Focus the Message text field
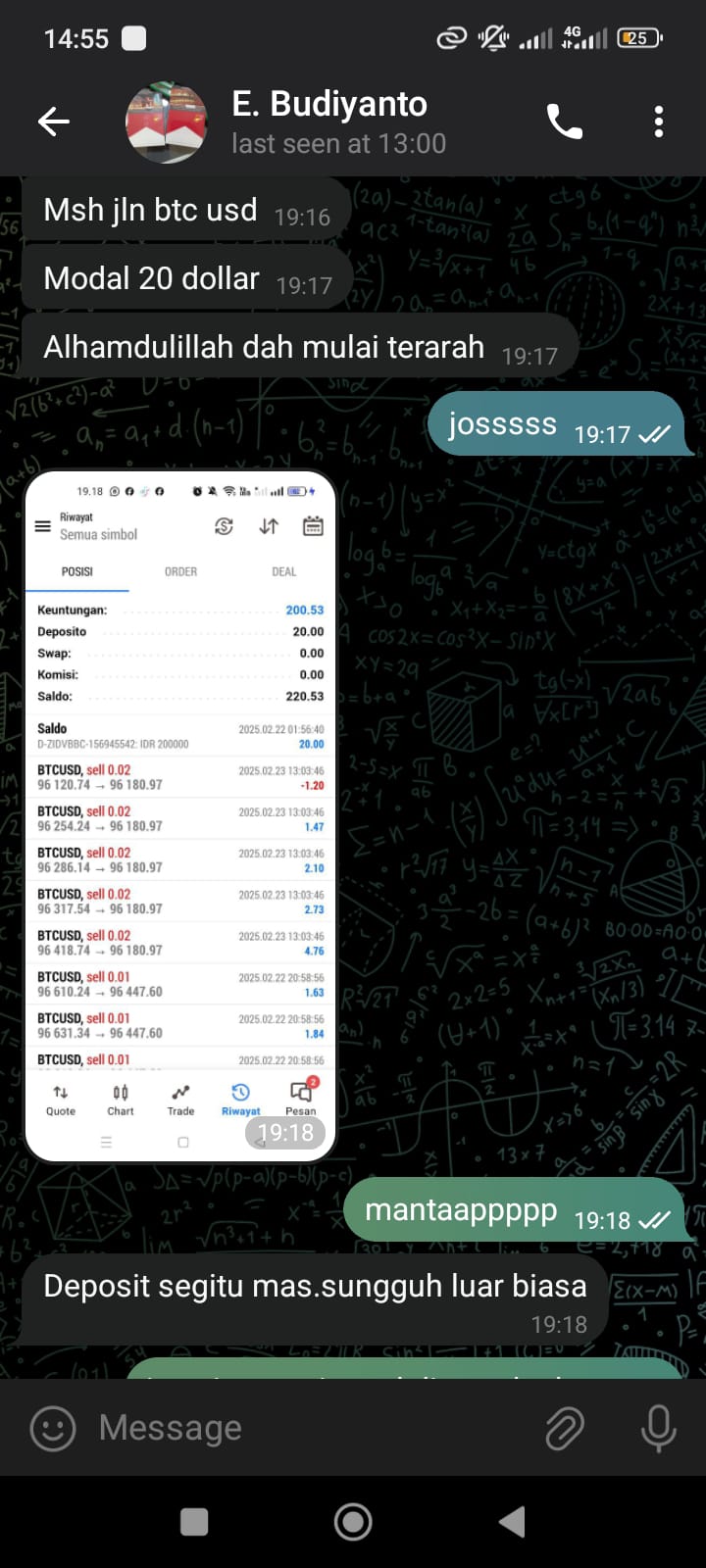Screen dimensions: 706x1568 [x=304, y=1428]
